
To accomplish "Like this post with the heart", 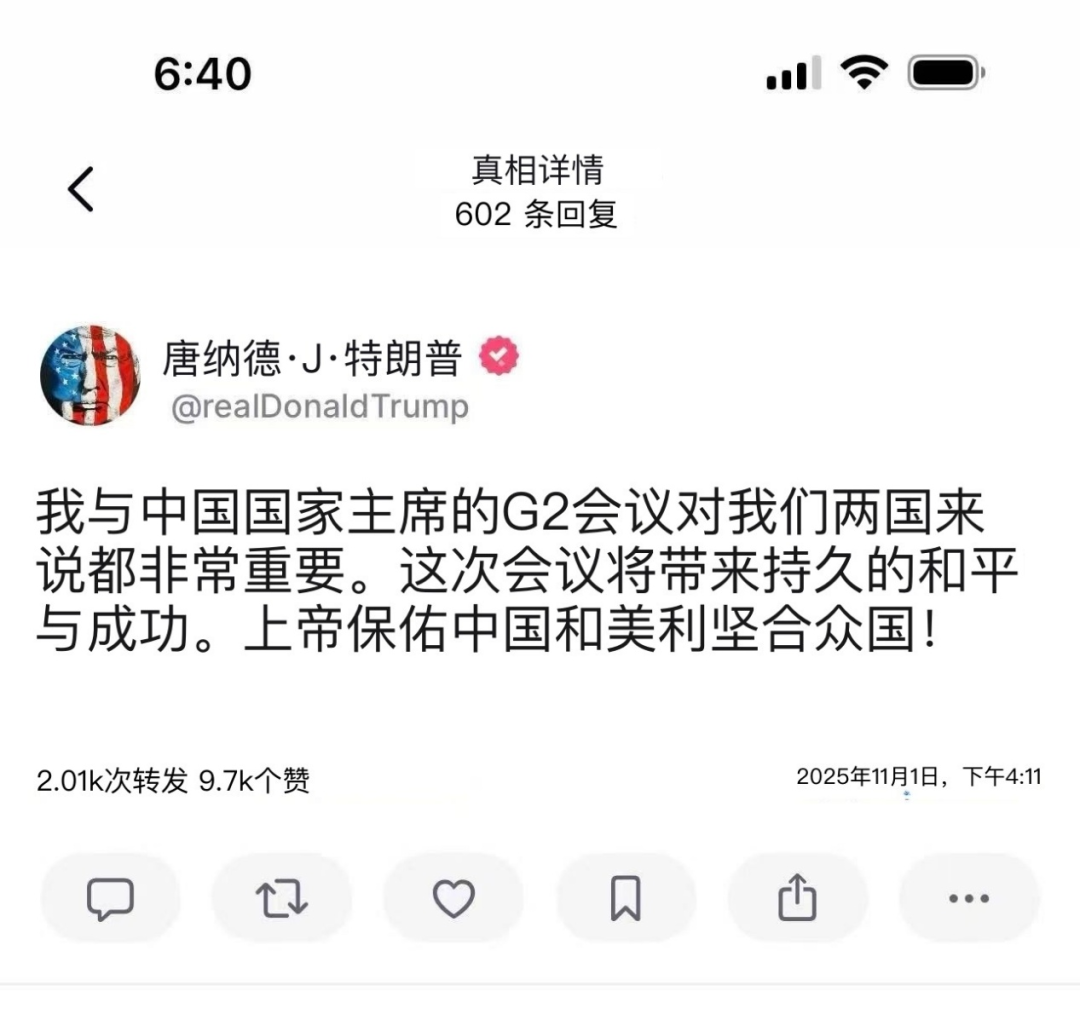I will point(453,898).
